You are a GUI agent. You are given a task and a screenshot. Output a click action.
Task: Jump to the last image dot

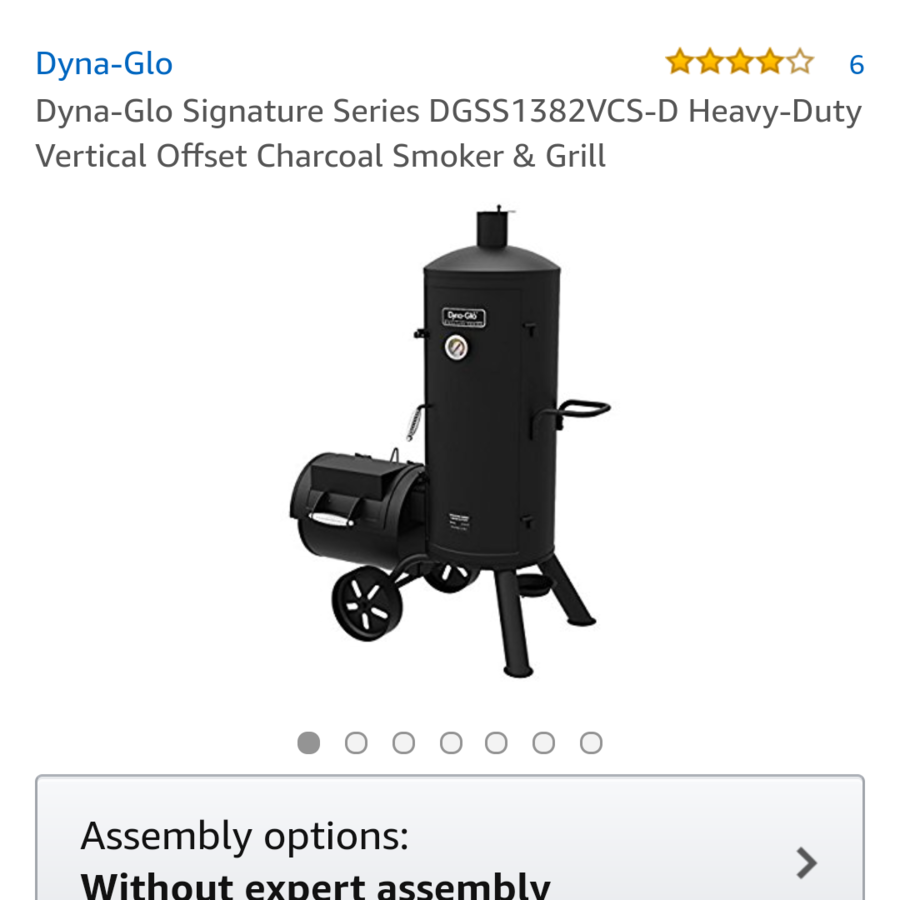(591, 743)
